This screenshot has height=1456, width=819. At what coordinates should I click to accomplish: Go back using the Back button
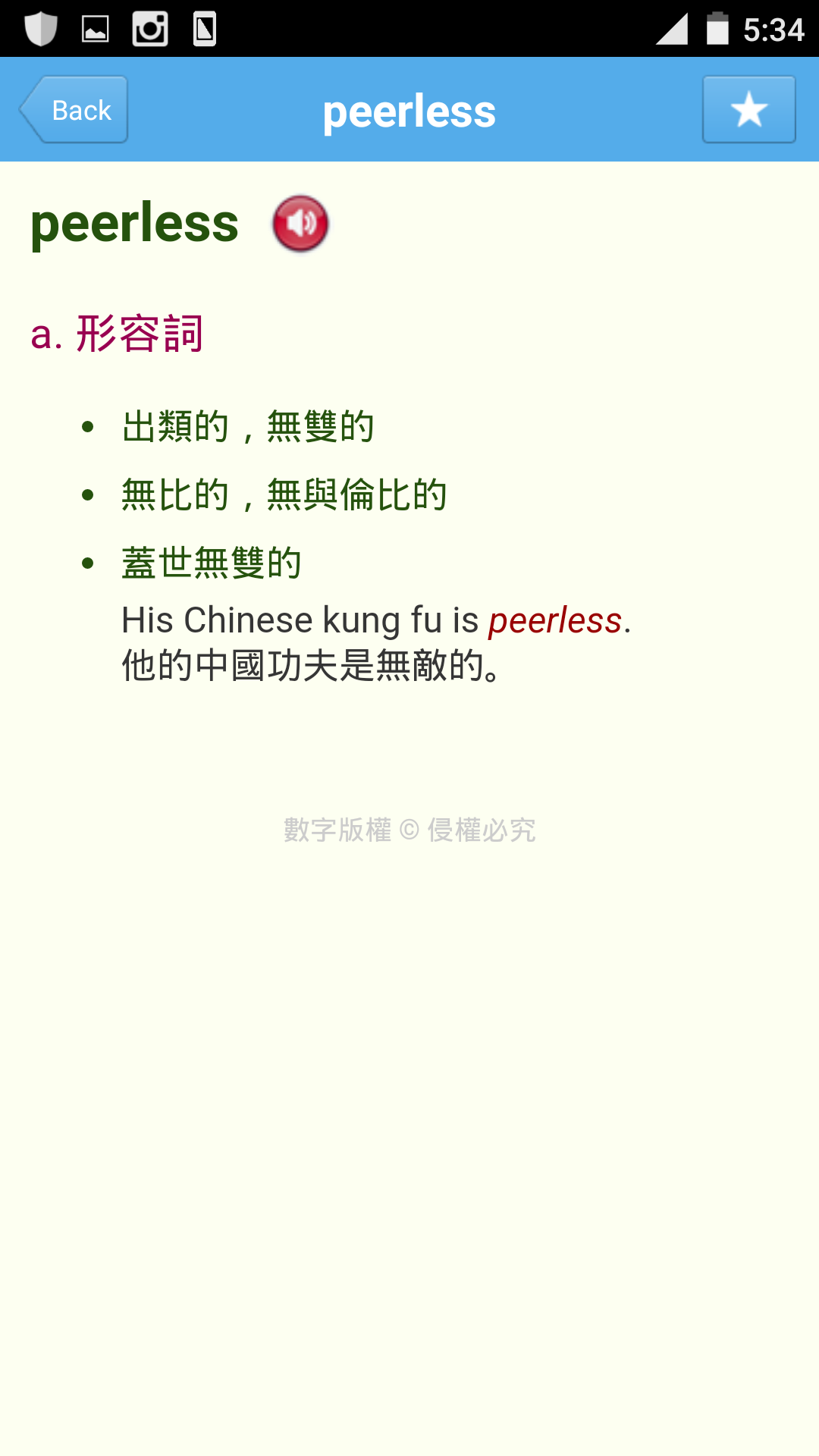coord(74,110)
